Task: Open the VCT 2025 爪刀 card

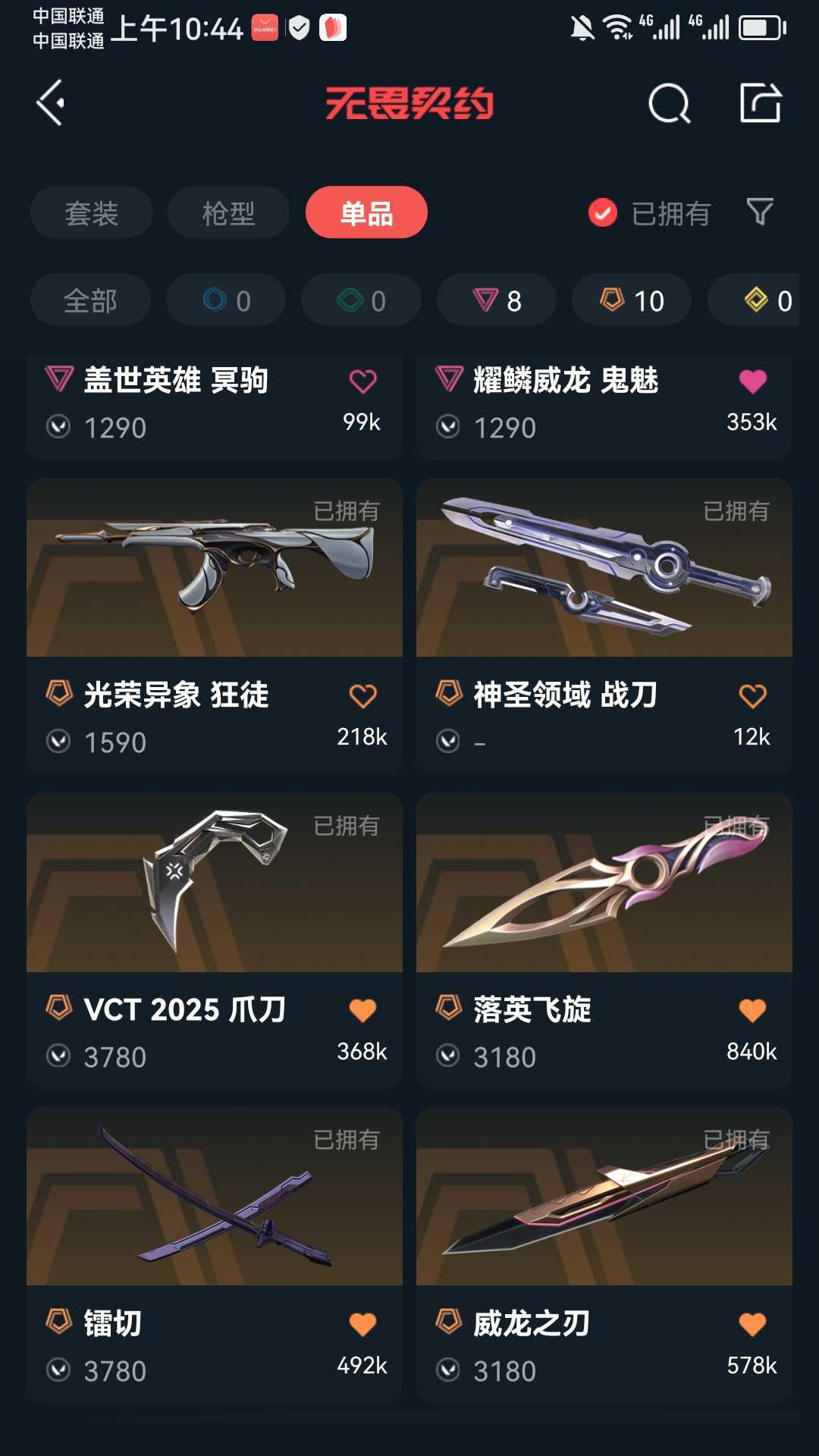Action: pos(215,940)
